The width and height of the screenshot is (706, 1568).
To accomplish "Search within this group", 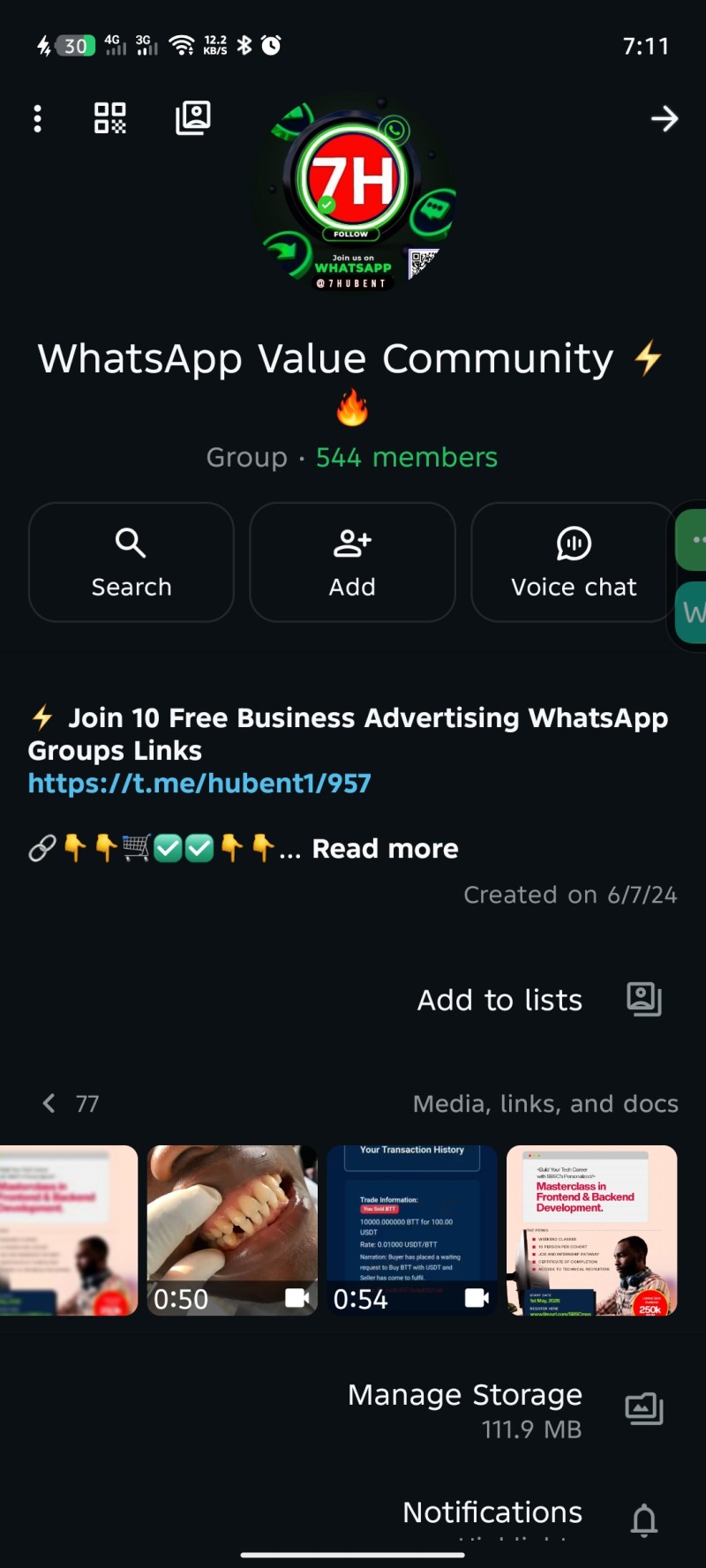I will pyautogui.click(x=131, y=562).
